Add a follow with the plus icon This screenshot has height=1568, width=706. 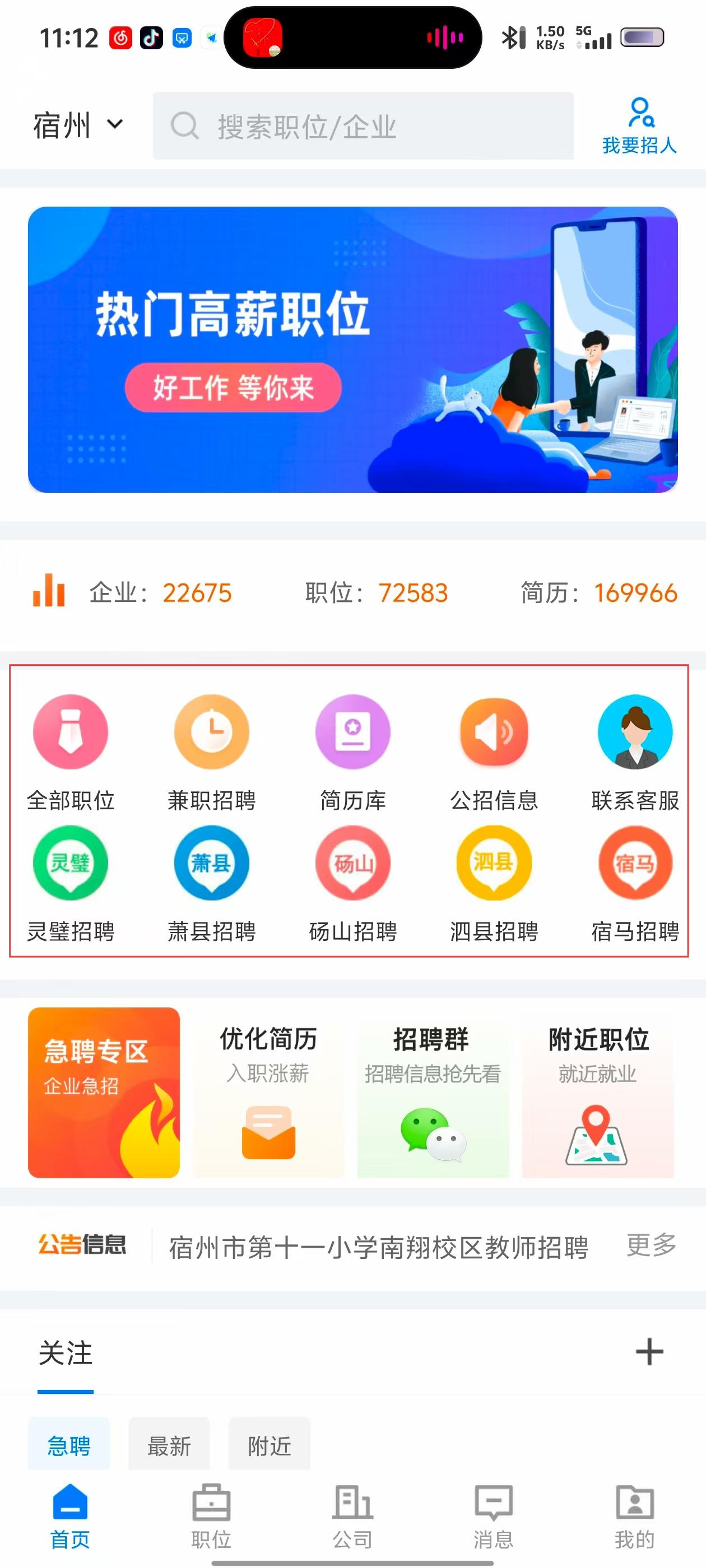pos(649,1352)
